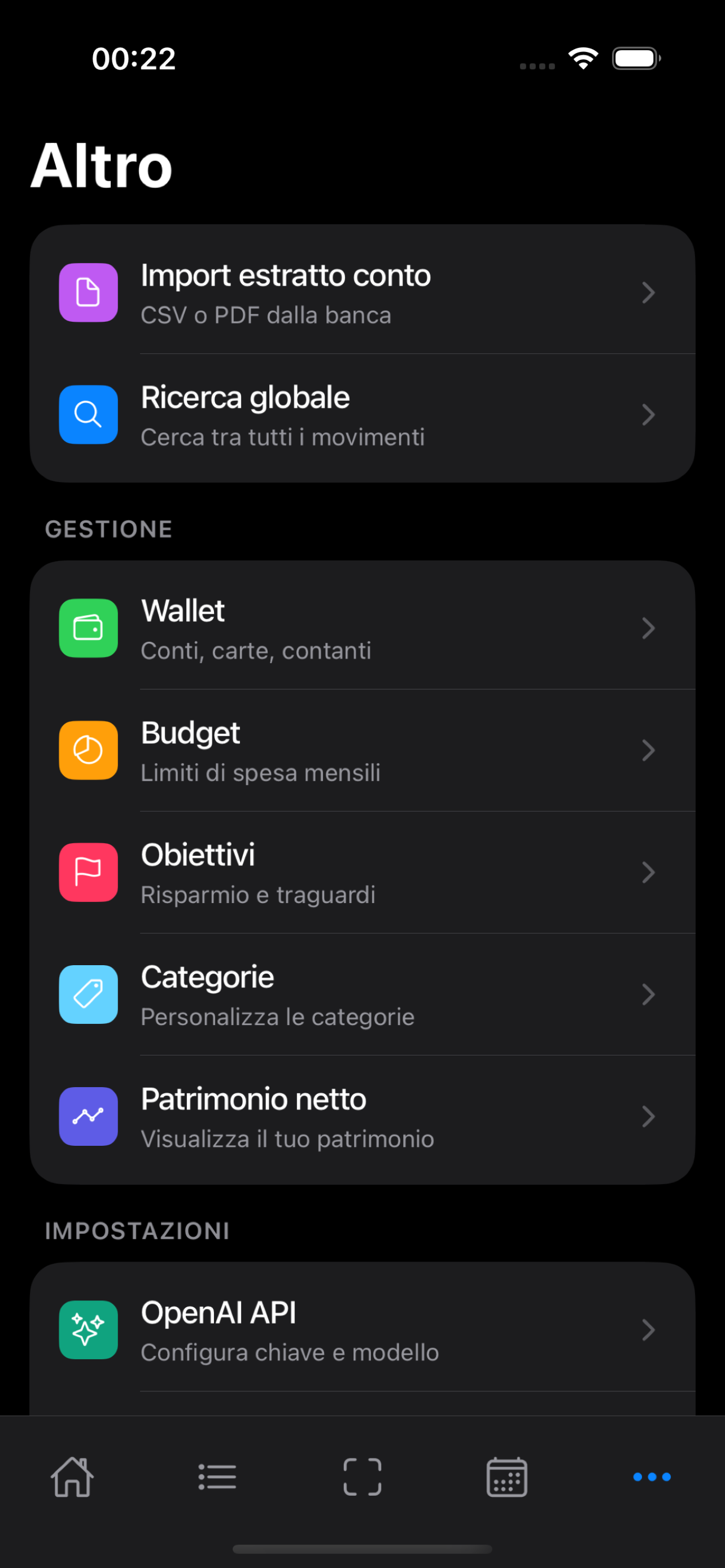Tap the green Wallet icon
The width and height of the screenshot is (725, 1568).
coord(88,629)
